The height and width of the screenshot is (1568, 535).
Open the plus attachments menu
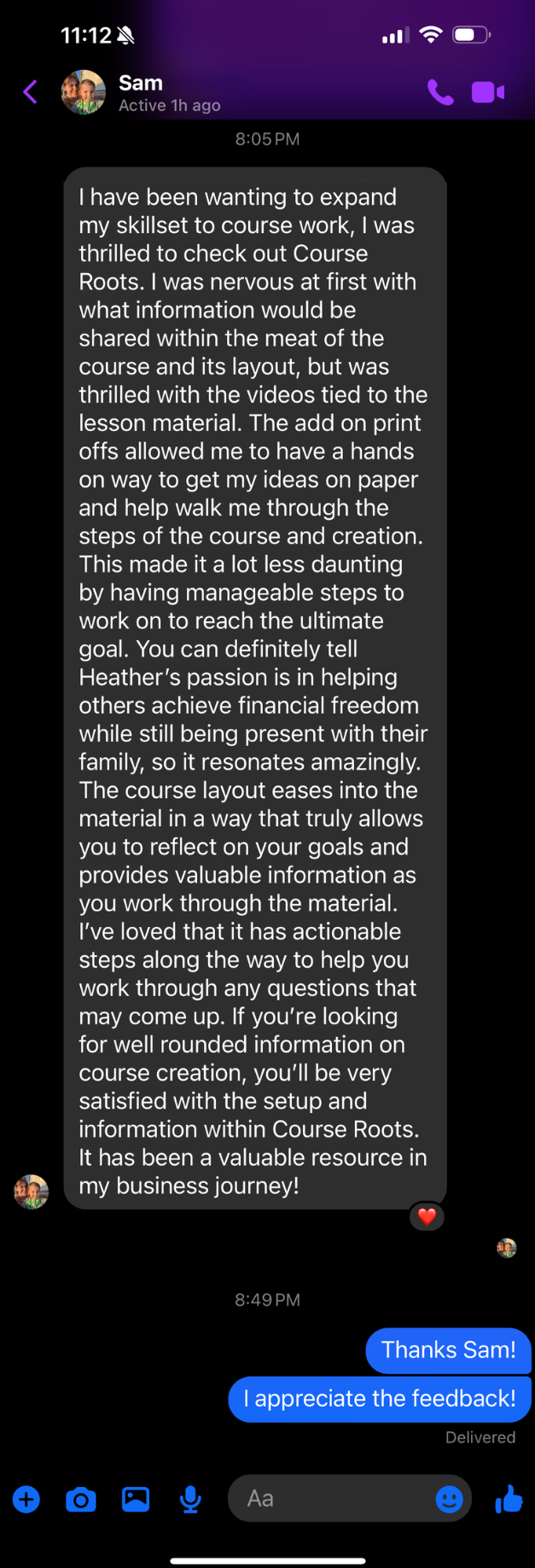pyautogui.click(x=26, y=1499)
